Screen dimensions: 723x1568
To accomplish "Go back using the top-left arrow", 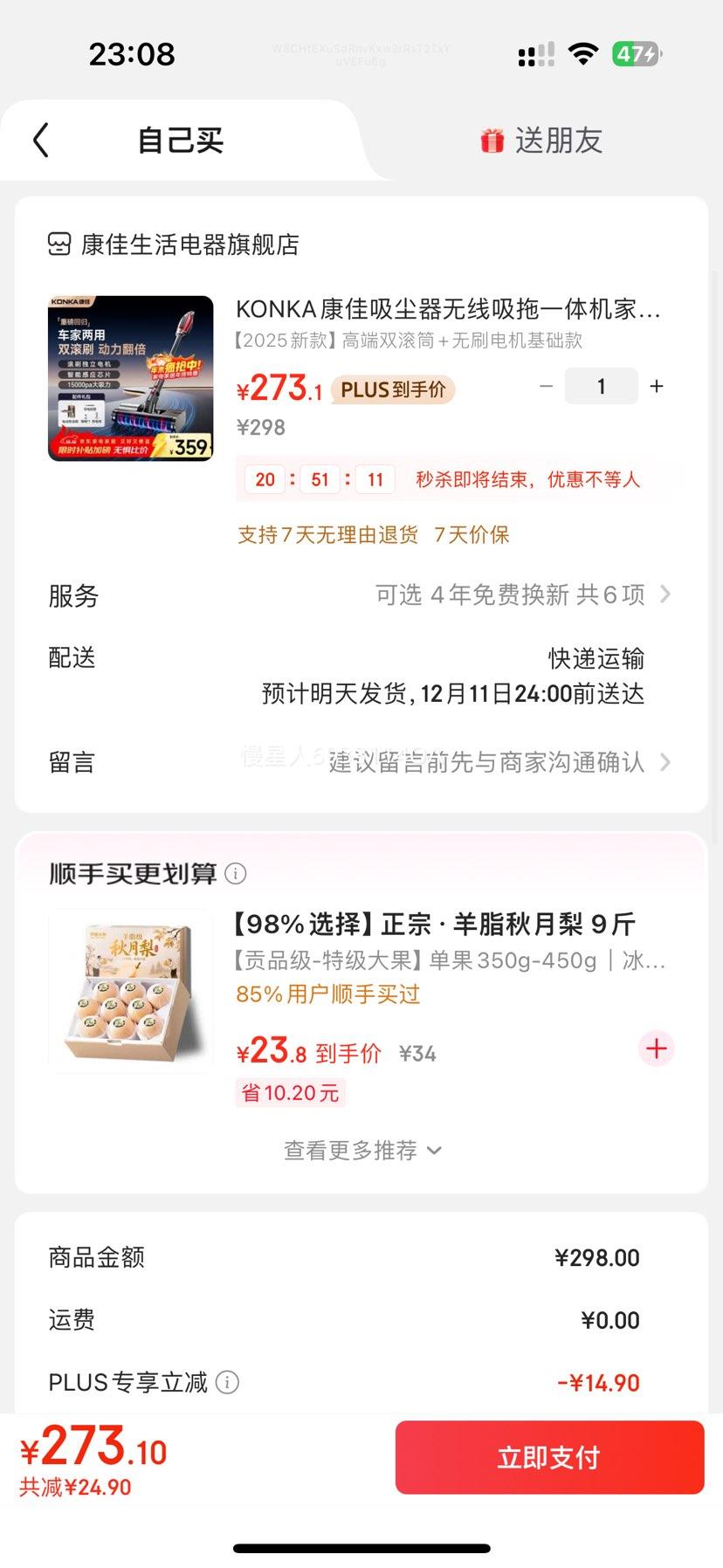I will click(x=41, y=140).
